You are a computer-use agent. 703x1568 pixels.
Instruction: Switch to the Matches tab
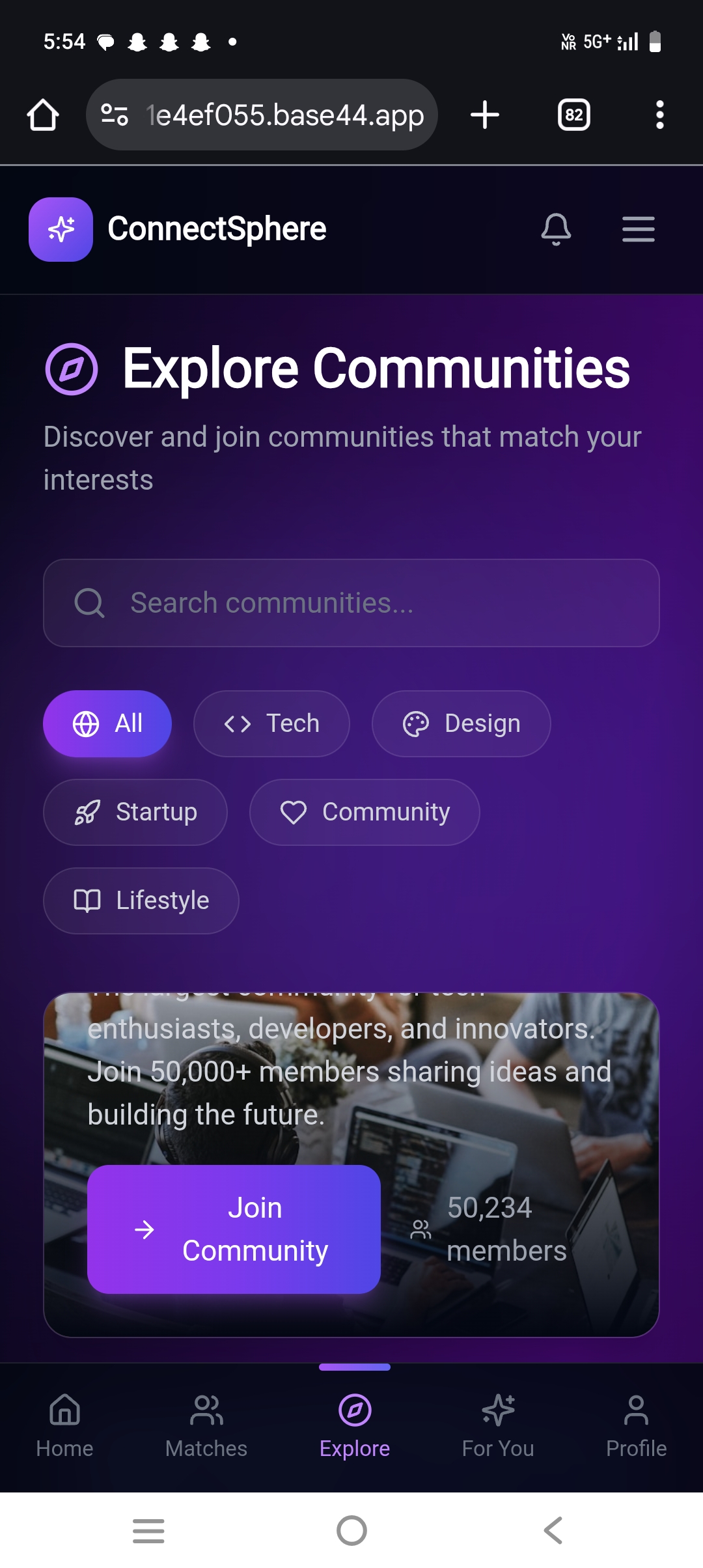coord(206,1427)
